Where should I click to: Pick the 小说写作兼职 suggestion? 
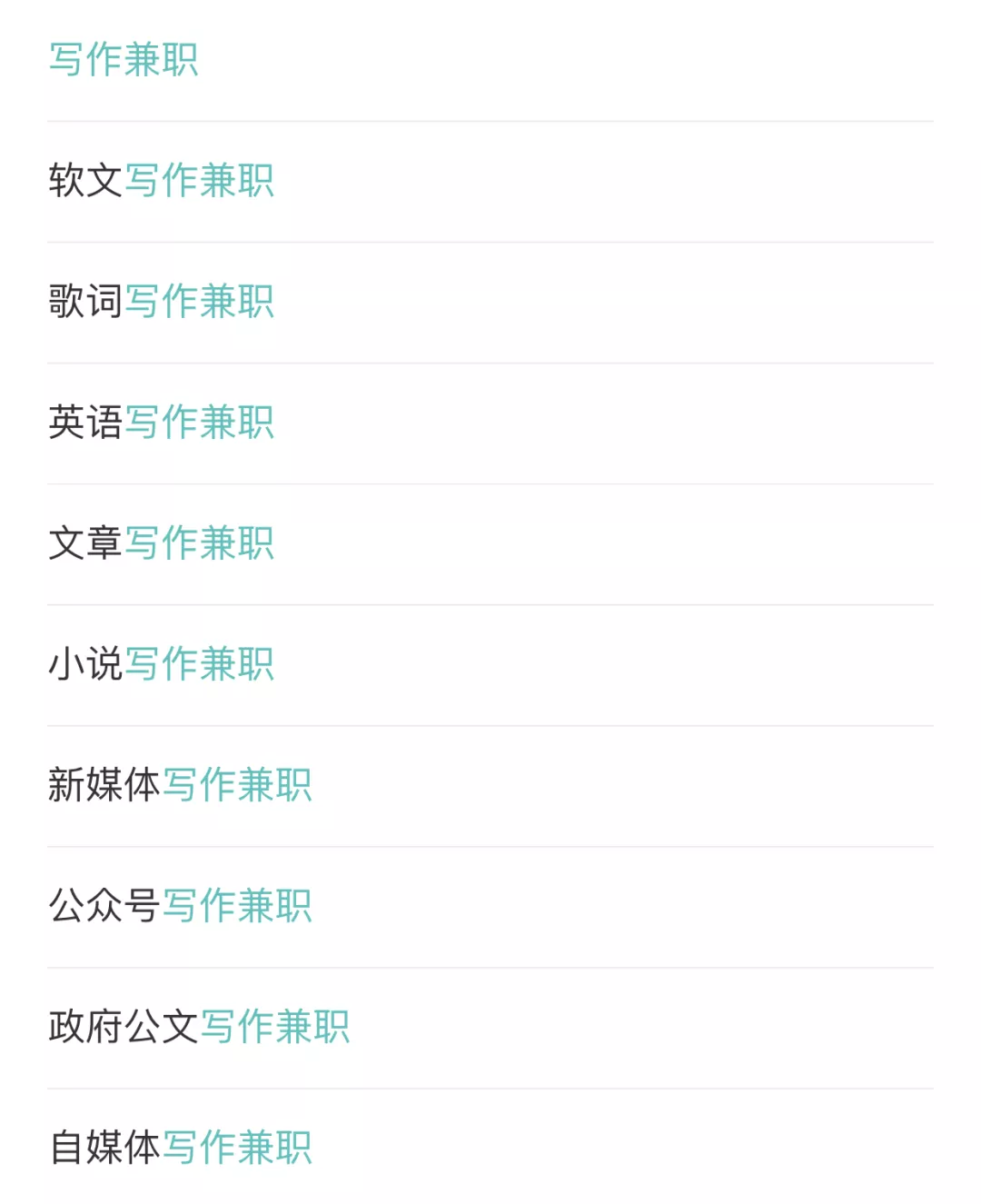162,664
